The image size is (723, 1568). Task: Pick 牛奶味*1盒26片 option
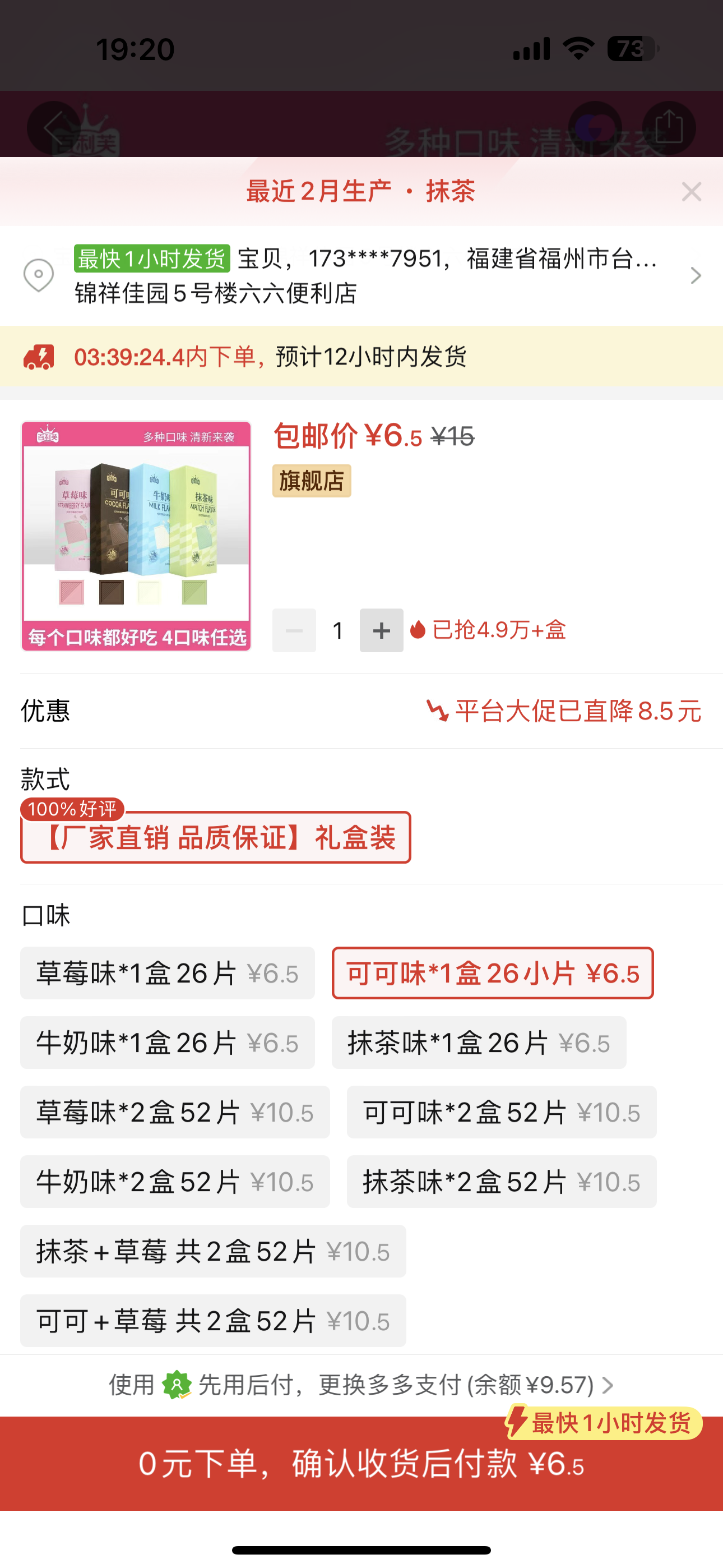(x=168, y=1043)
